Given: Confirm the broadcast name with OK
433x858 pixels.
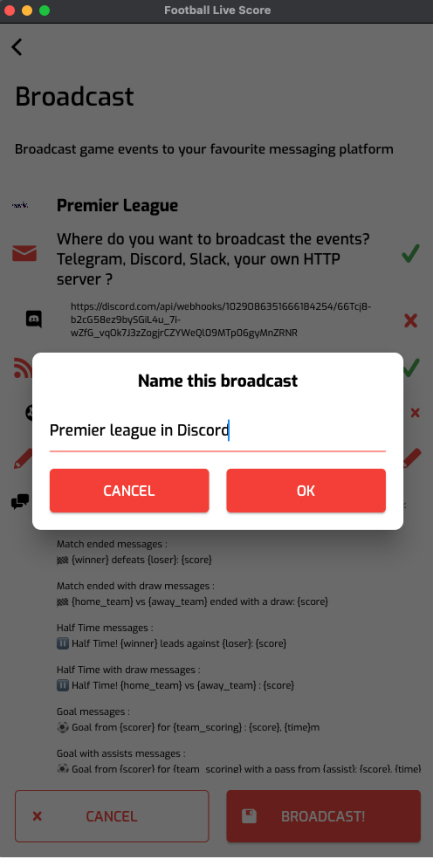Looking at the screenshot, I should pos(306,490).
